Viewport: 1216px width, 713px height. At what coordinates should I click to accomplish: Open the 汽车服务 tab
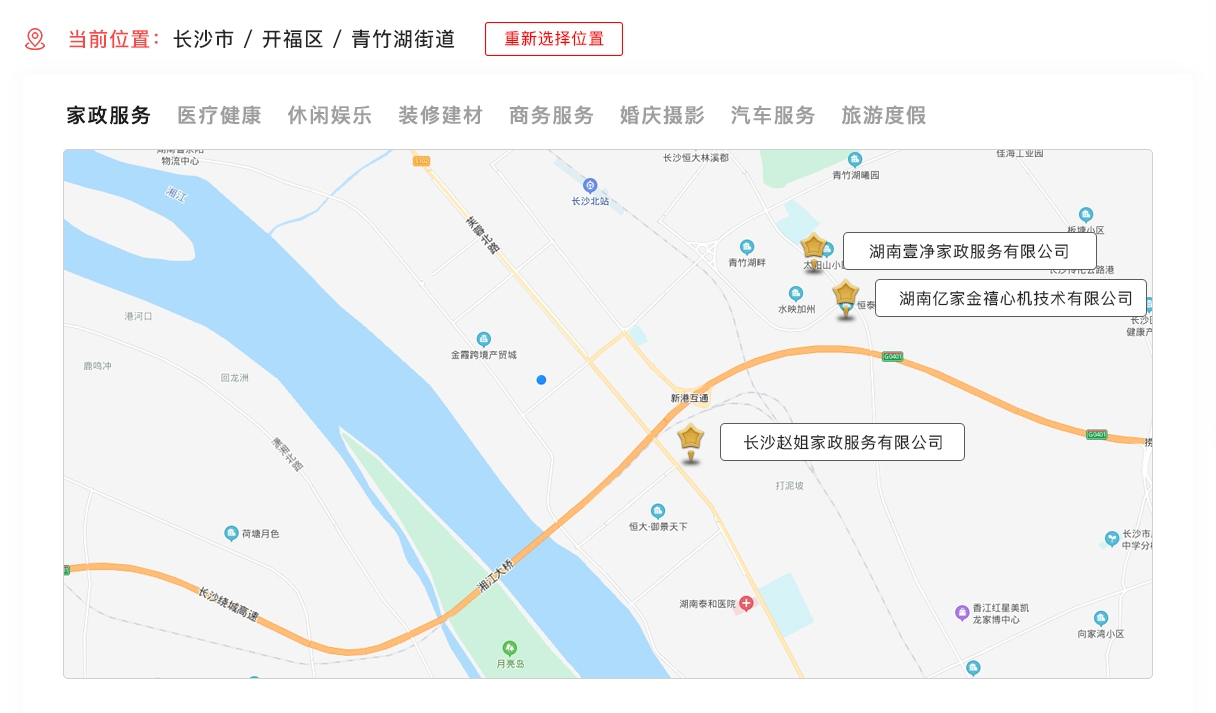click(772, 115)
